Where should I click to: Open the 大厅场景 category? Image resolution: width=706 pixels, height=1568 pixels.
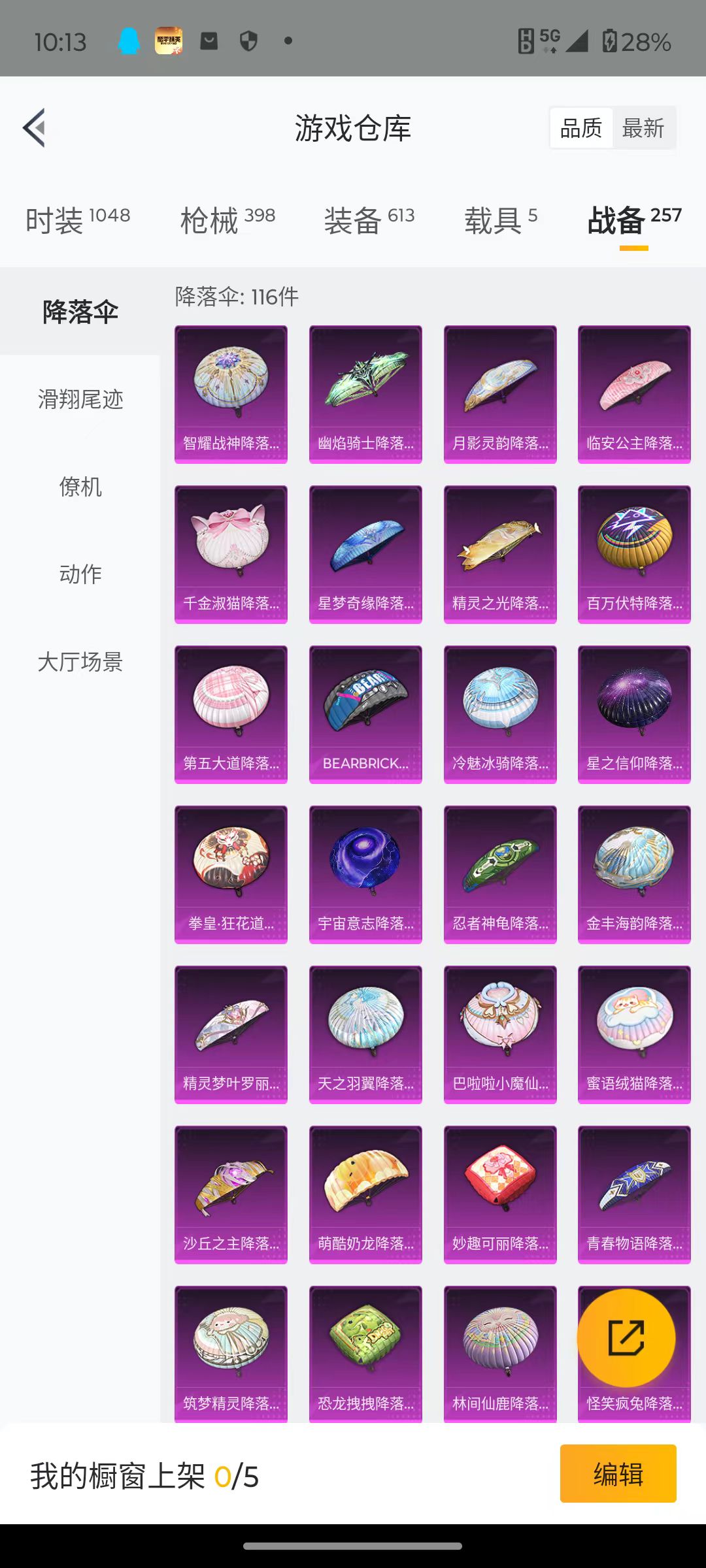(80, 661)
